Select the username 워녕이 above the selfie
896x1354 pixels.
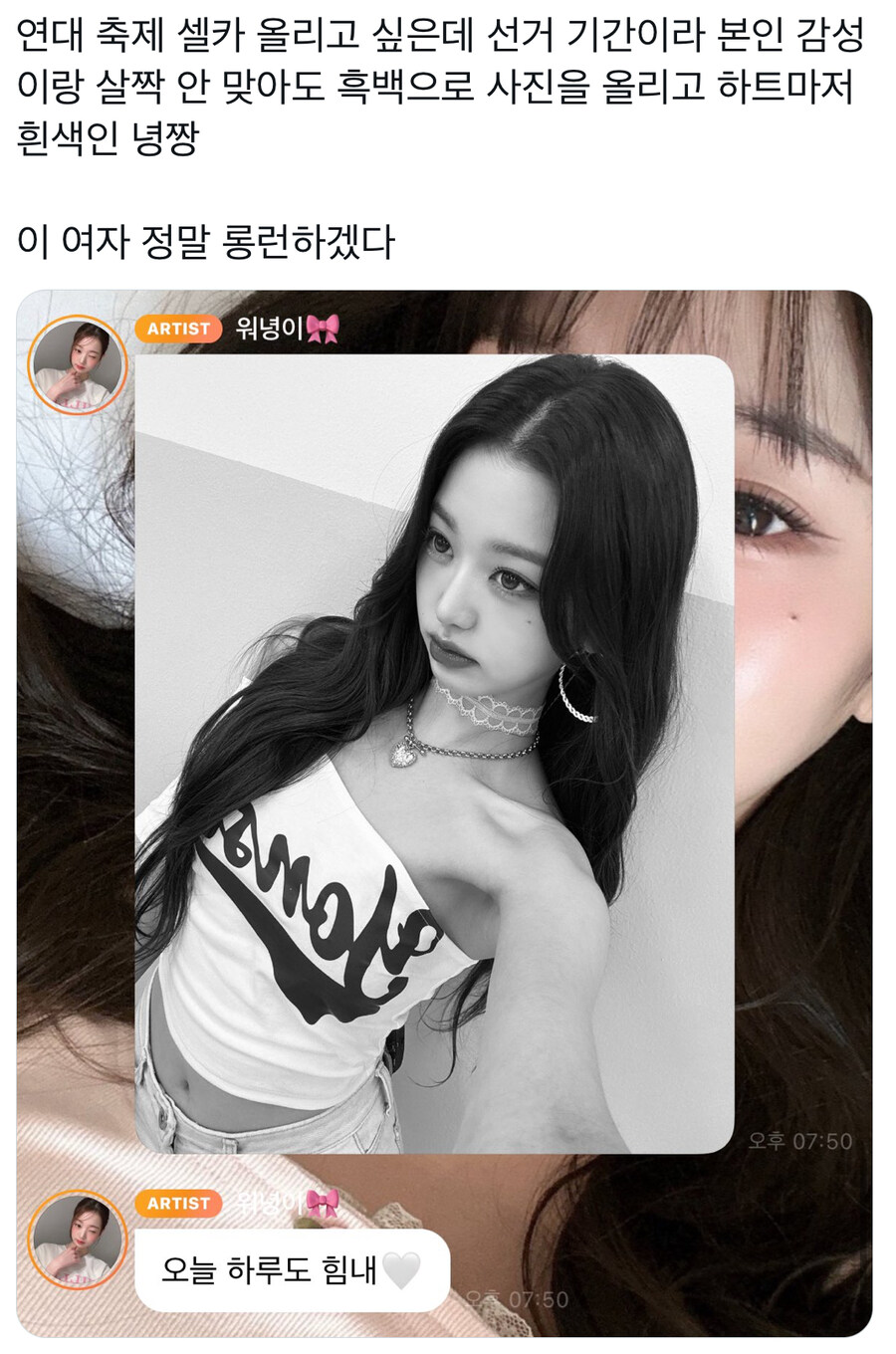[269, 329]
